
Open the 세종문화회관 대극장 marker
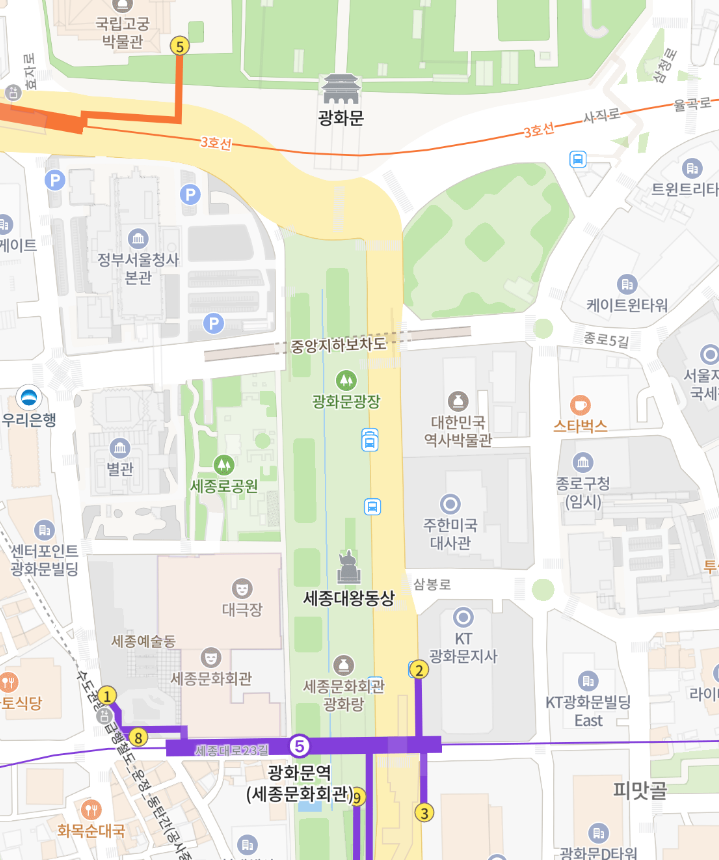coord(241,586)
